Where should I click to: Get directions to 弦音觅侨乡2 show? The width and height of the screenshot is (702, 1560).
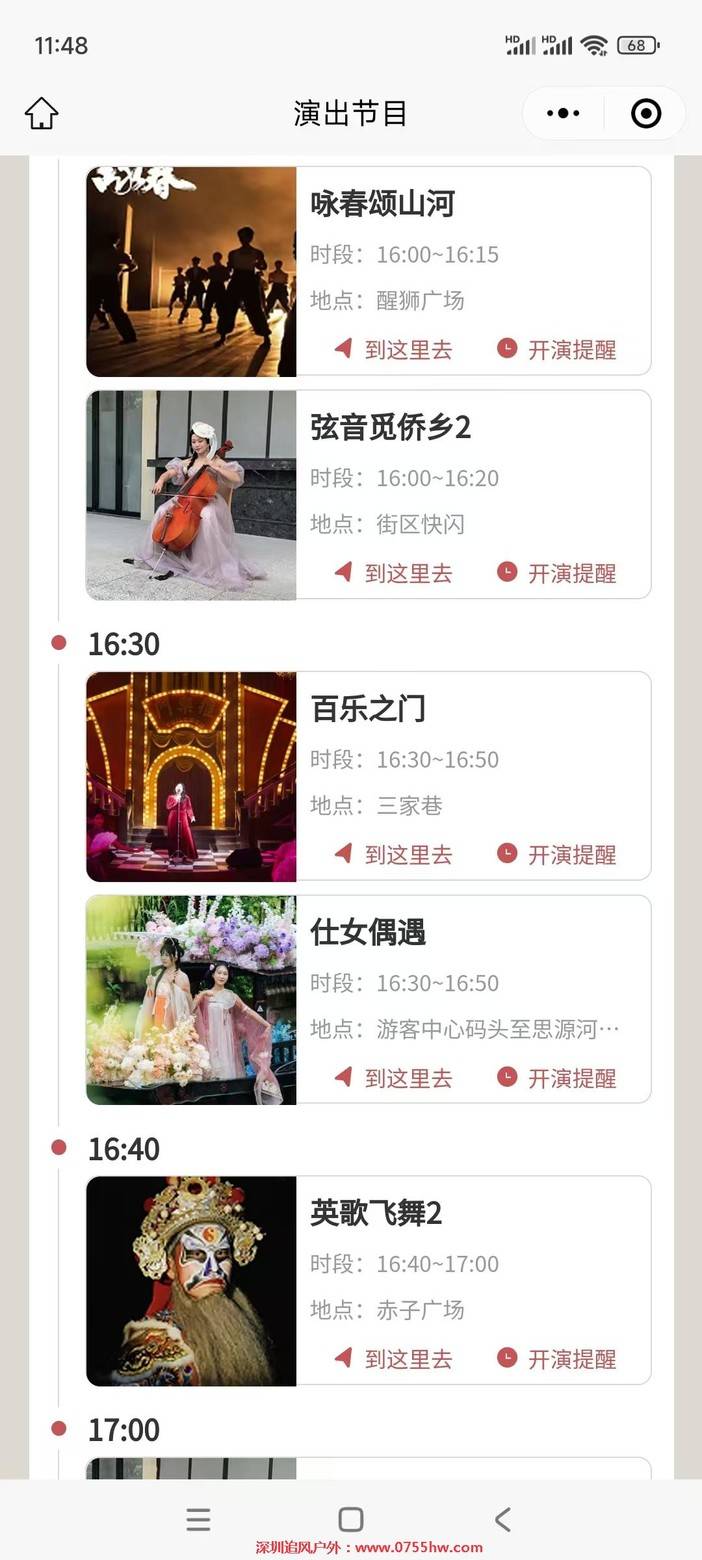click(x=393, y=573)
